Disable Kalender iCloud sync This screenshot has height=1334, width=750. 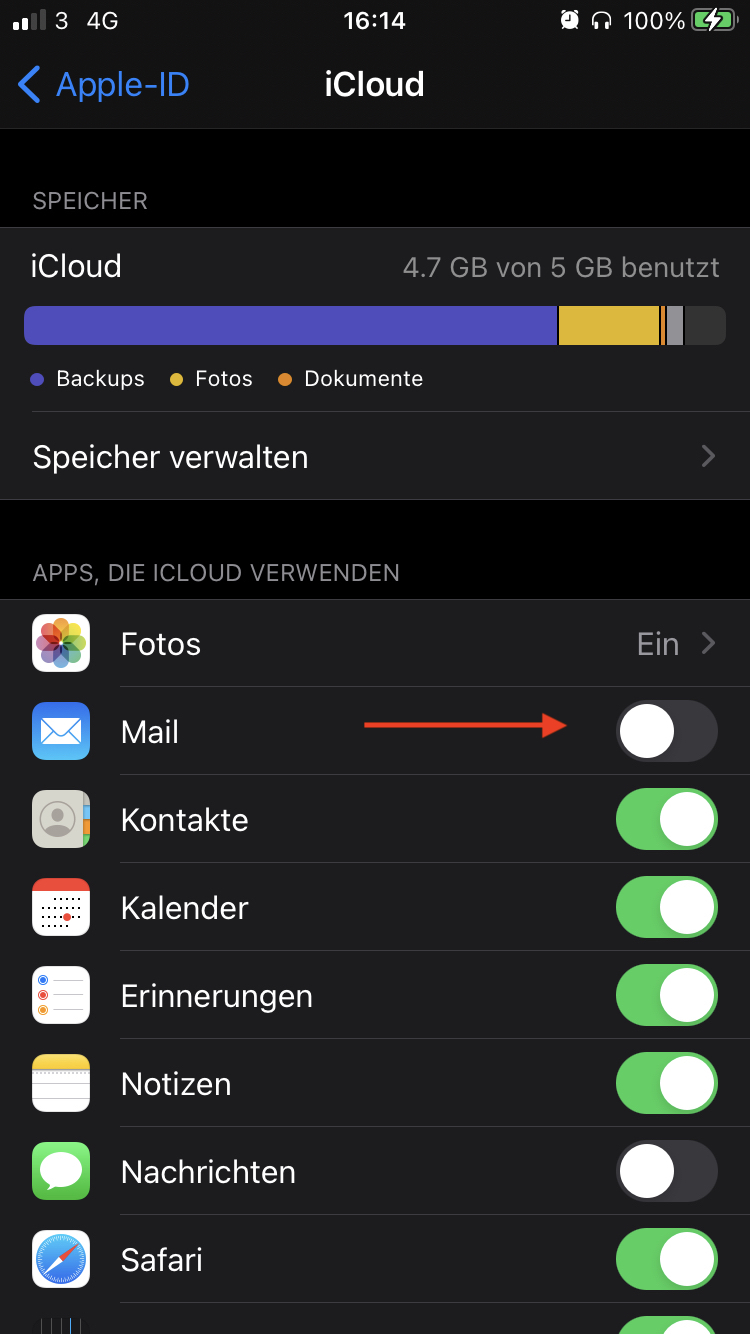(666, 908)
